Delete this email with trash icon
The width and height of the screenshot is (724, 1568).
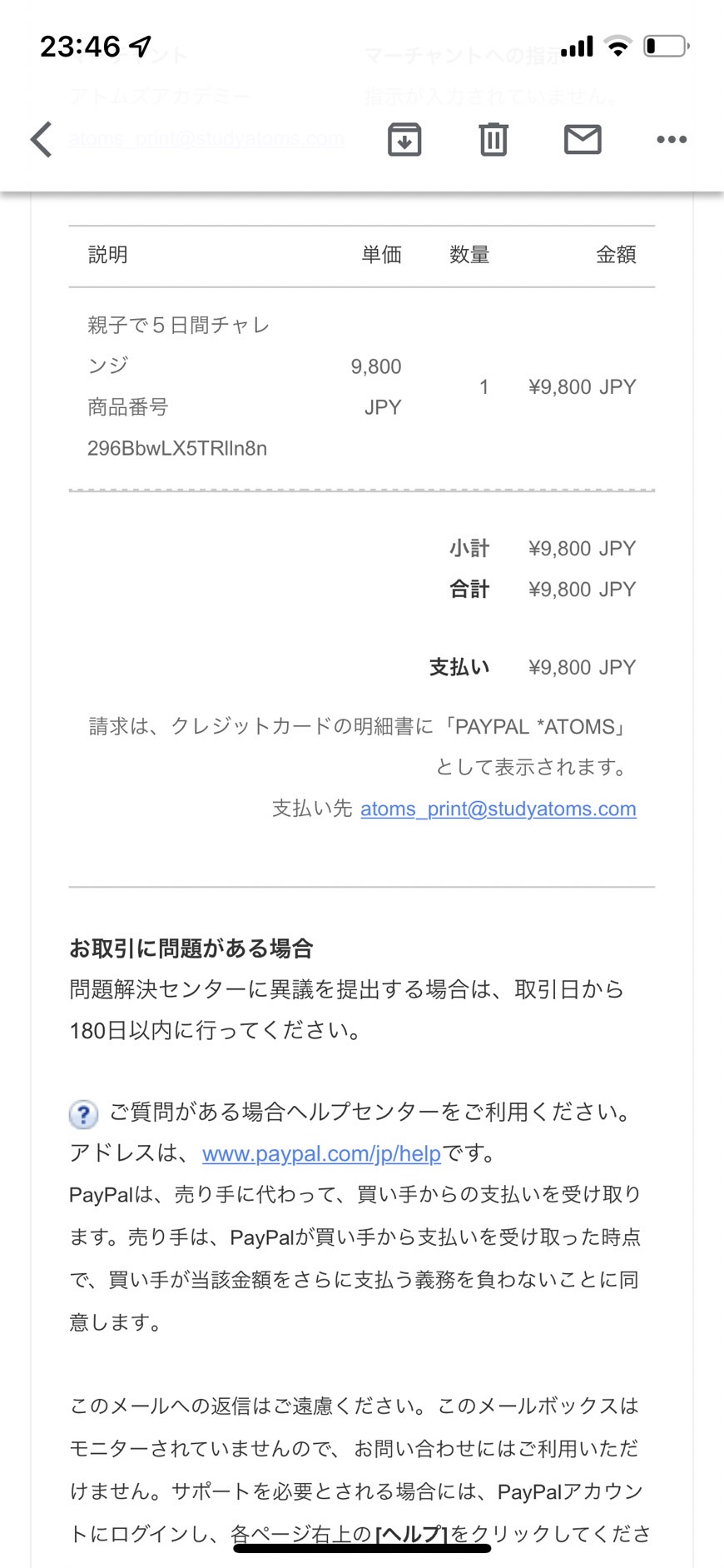(493, 139)
